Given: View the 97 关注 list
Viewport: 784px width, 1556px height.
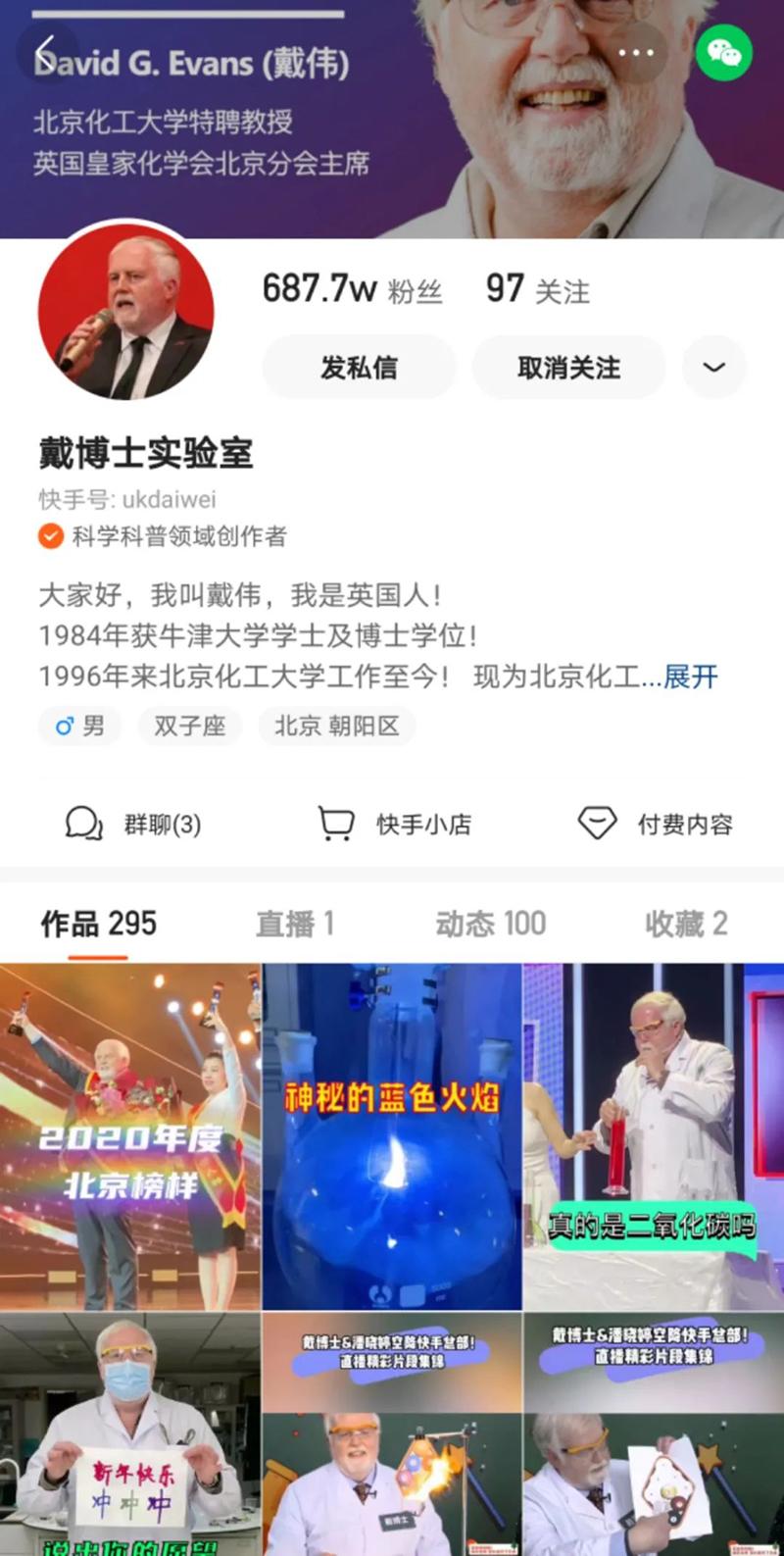Looking at the screenshot, I should pos(537,290).
